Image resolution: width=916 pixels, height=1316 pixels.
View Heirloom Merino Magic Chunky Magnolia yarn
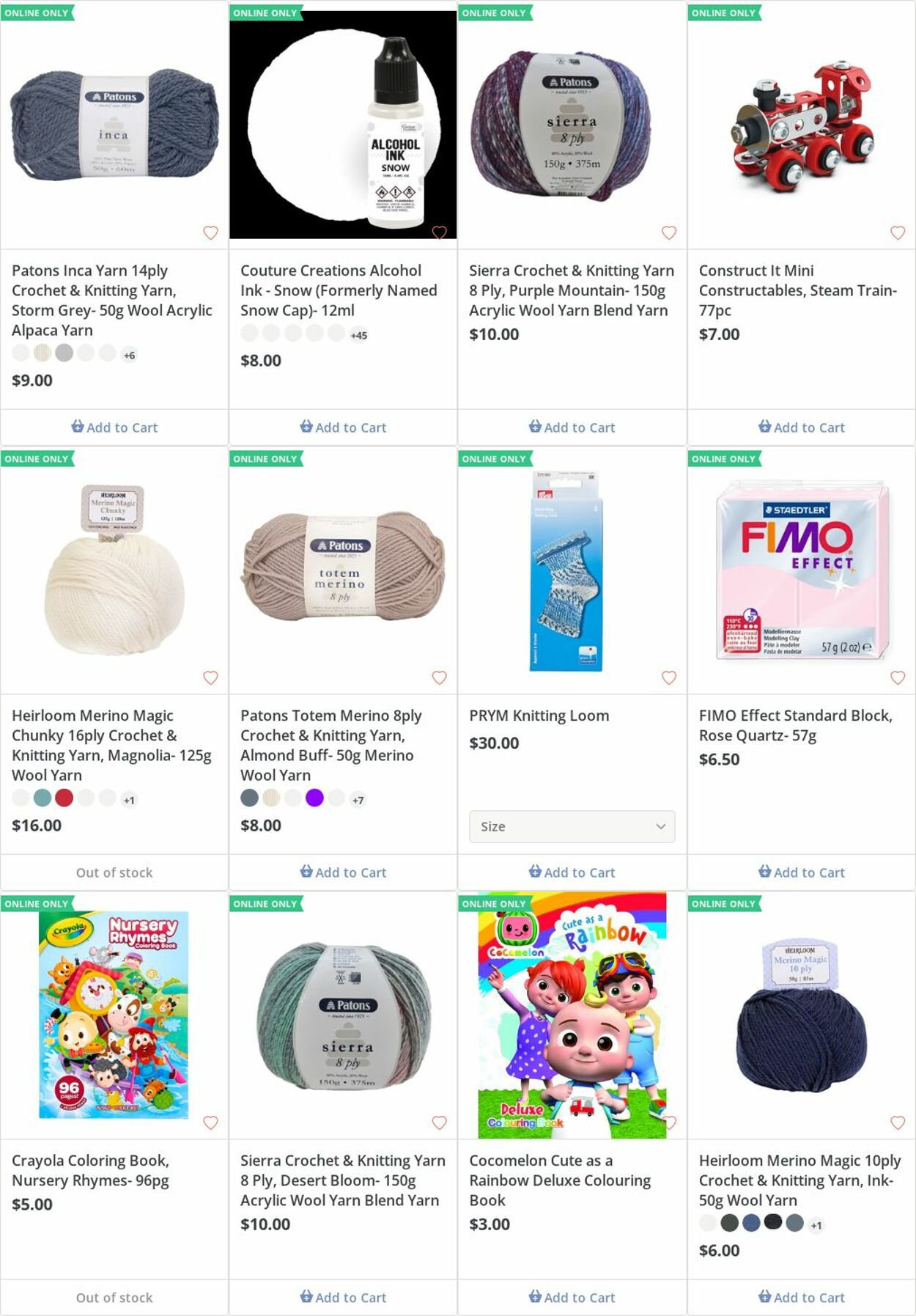click(x=111, y=745)
